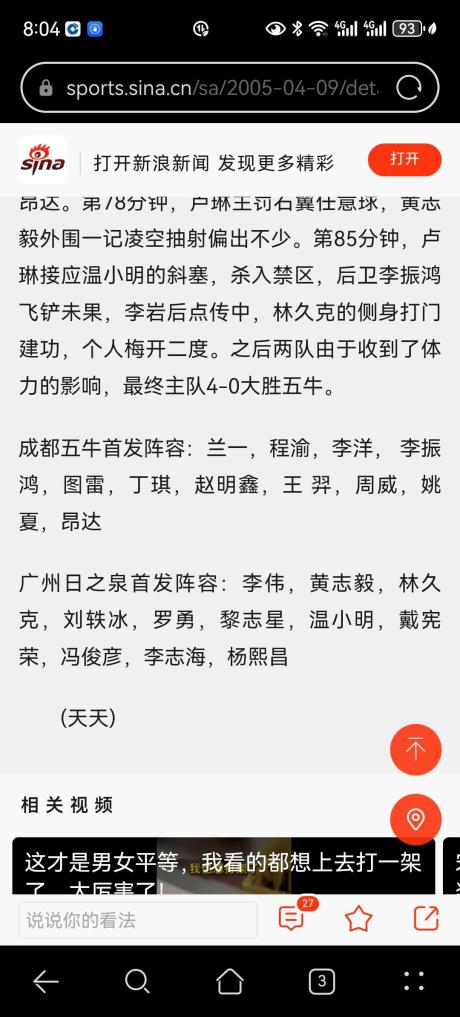This screenshot has height=1017, width=460.
Task: Open the browser menu with four dots
Action: (414, 981)
